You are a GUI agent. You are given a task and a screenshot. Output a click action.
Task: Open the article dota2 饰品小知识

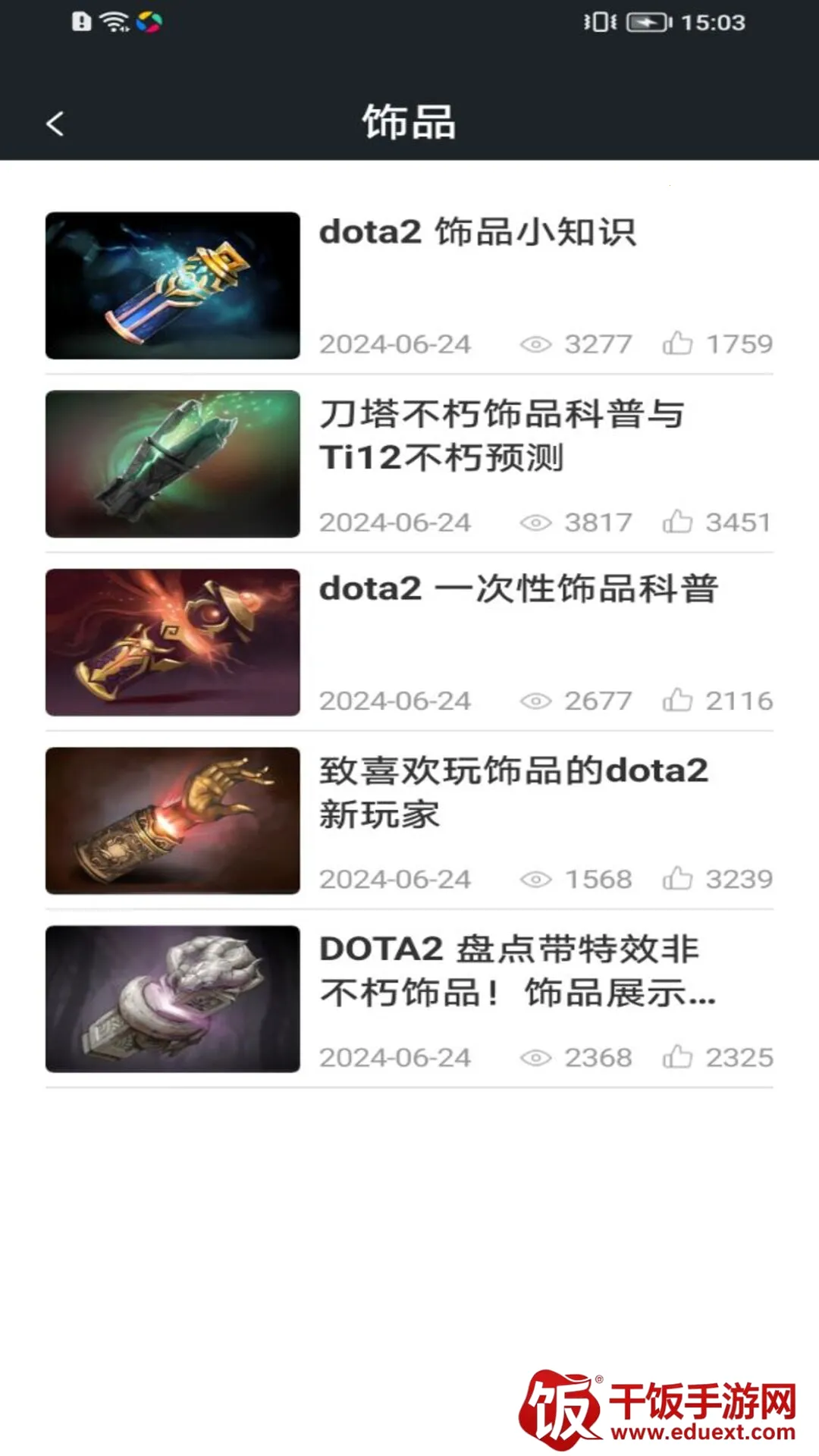(x=477, y=233)
